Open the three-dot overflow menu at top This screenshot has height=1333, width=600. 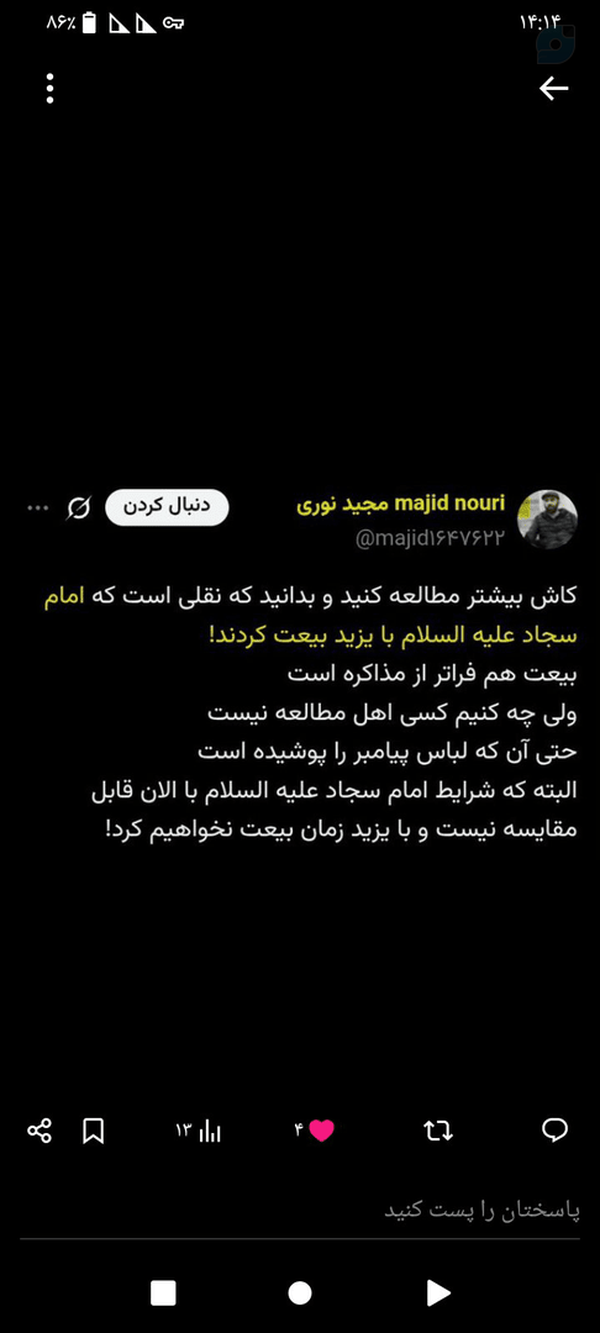pos(50,89)
